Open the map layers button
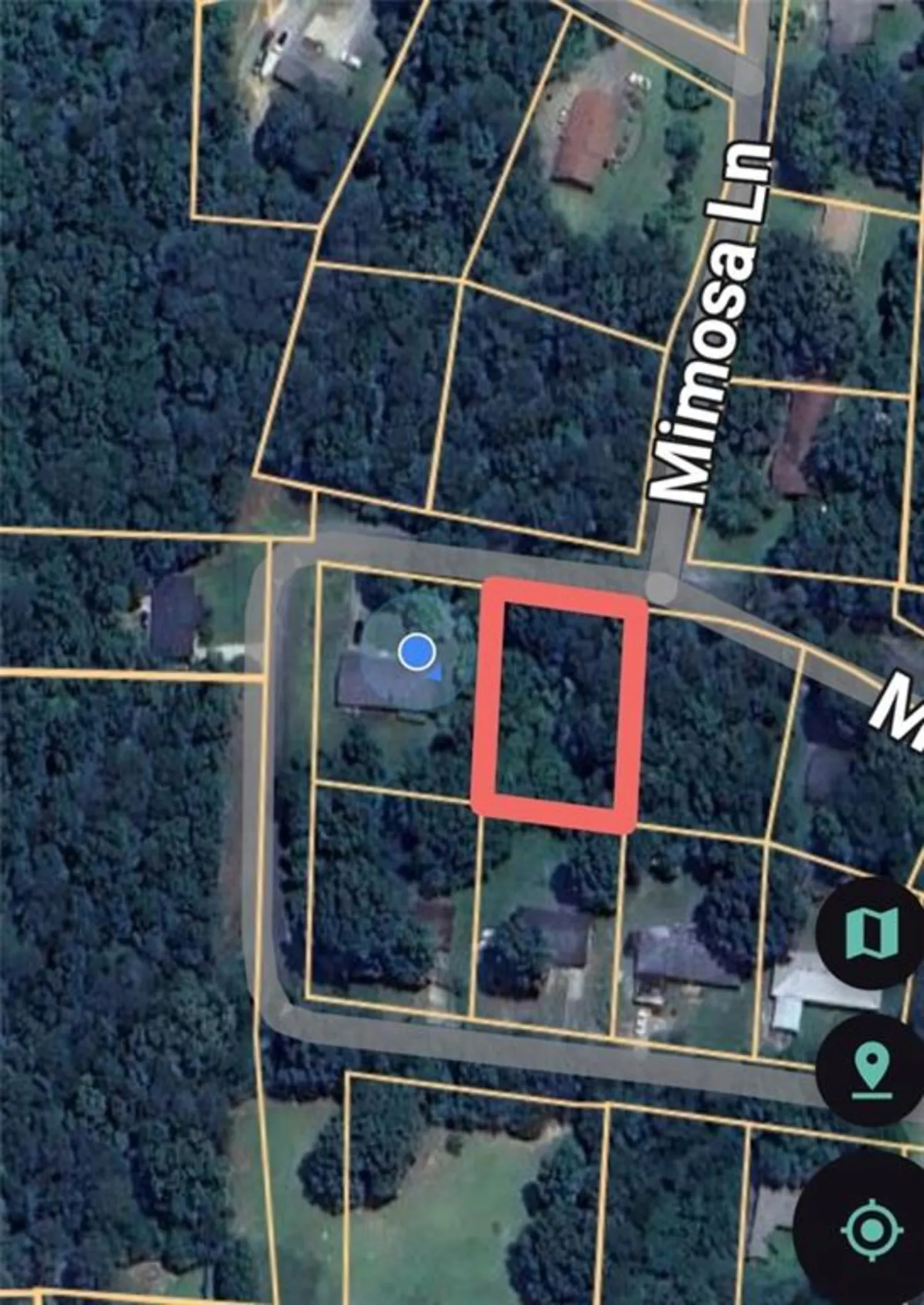 870,935
